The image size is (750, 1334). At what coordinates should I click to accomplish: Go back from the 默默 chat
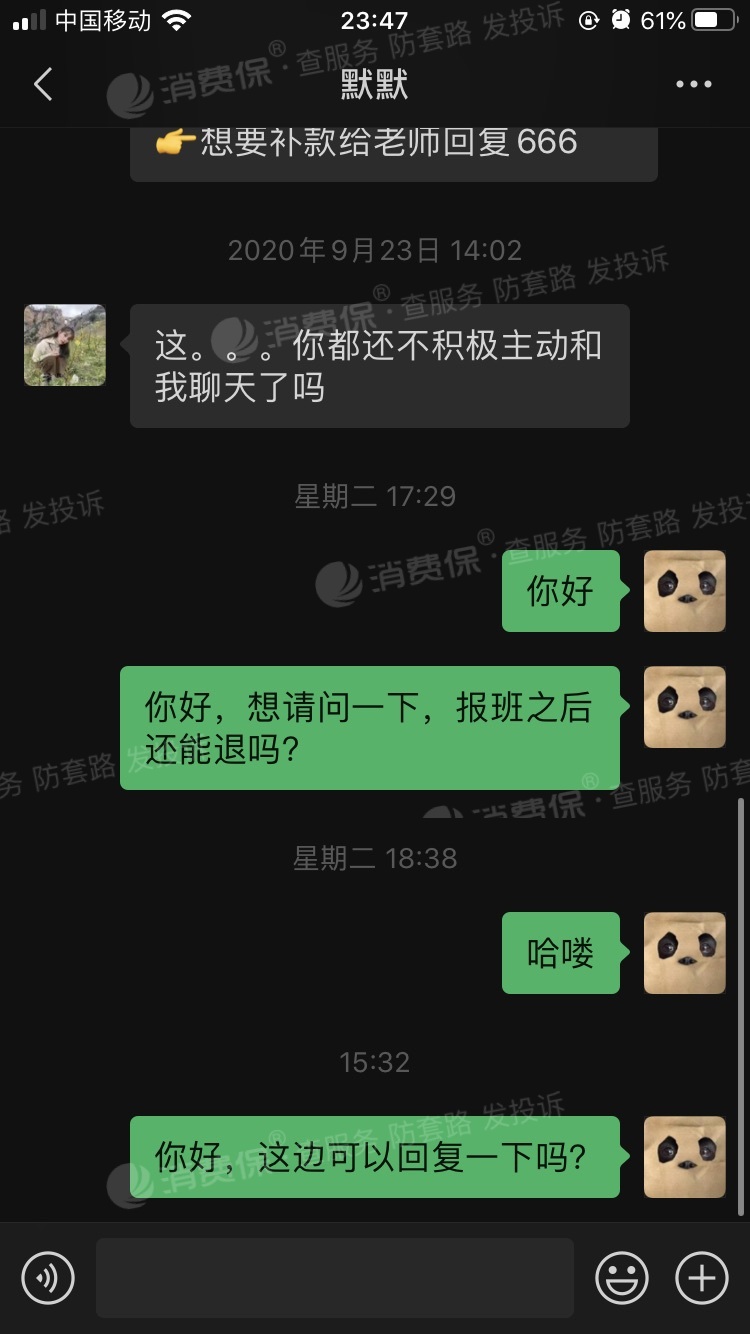click(43, 85)
